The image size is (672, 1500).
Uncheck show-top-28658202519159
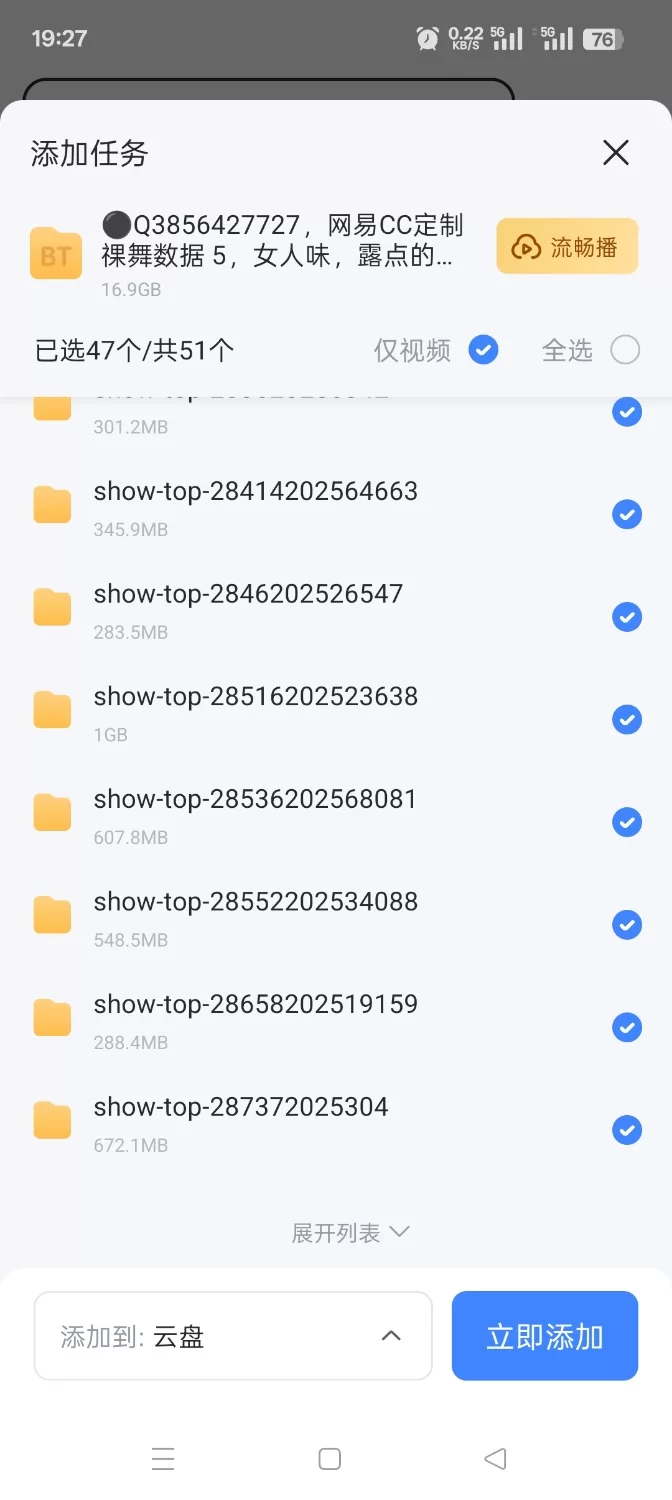pyautogui.click(x=627, y=1028)
